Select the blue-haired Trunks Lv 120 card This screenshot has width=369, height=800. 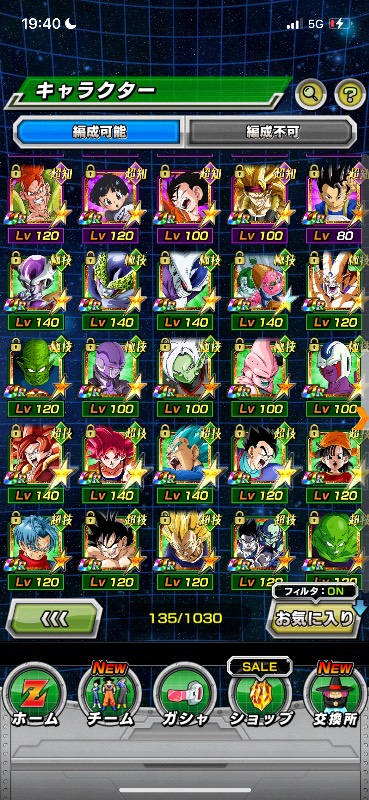pos(35,550)
